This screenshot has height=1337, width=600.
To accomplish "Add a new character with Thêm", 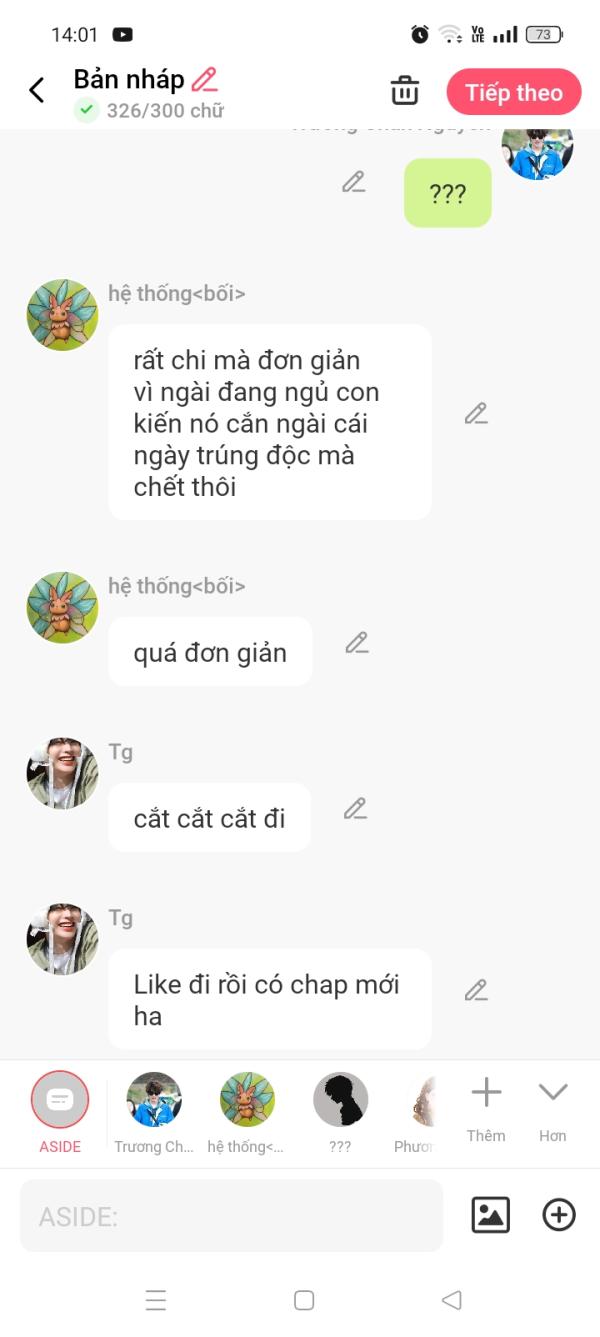I will [486, 1110].
